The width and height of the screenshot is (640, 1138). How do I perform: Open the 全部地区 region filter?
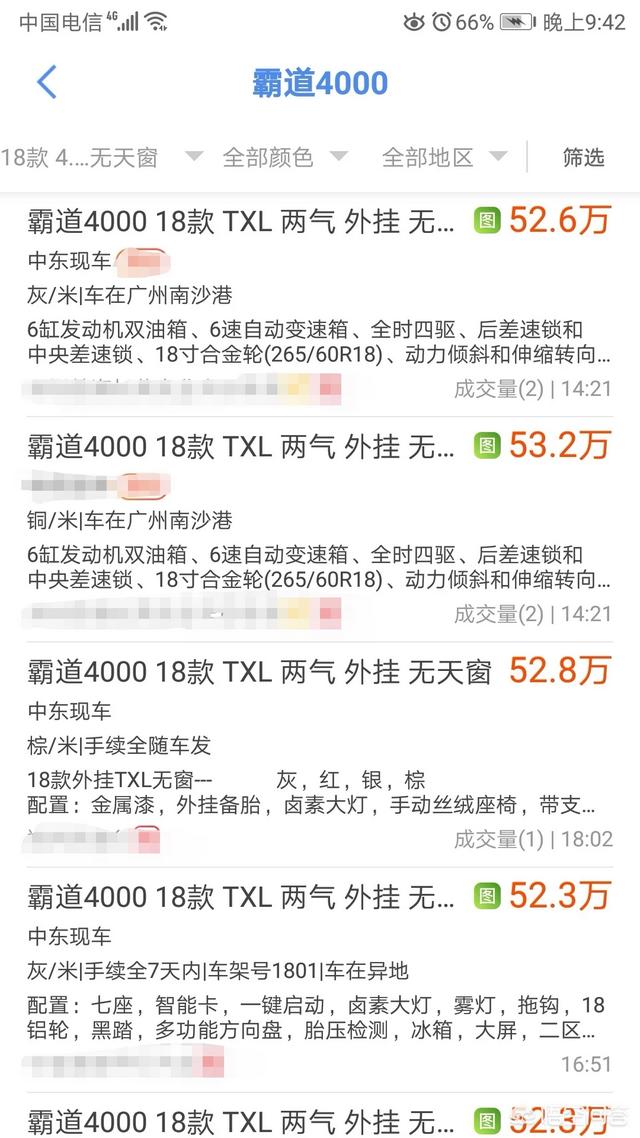coord(444,157)
